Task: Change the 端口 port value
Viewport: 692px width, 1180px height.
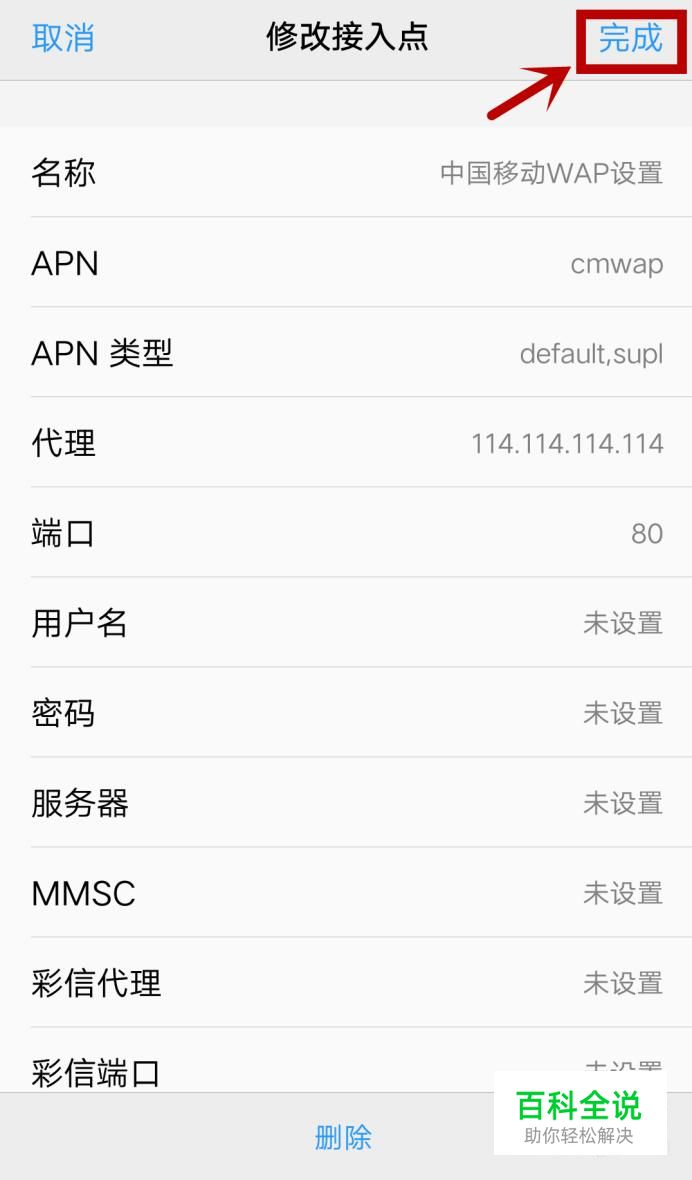Action: coord(346,533)
